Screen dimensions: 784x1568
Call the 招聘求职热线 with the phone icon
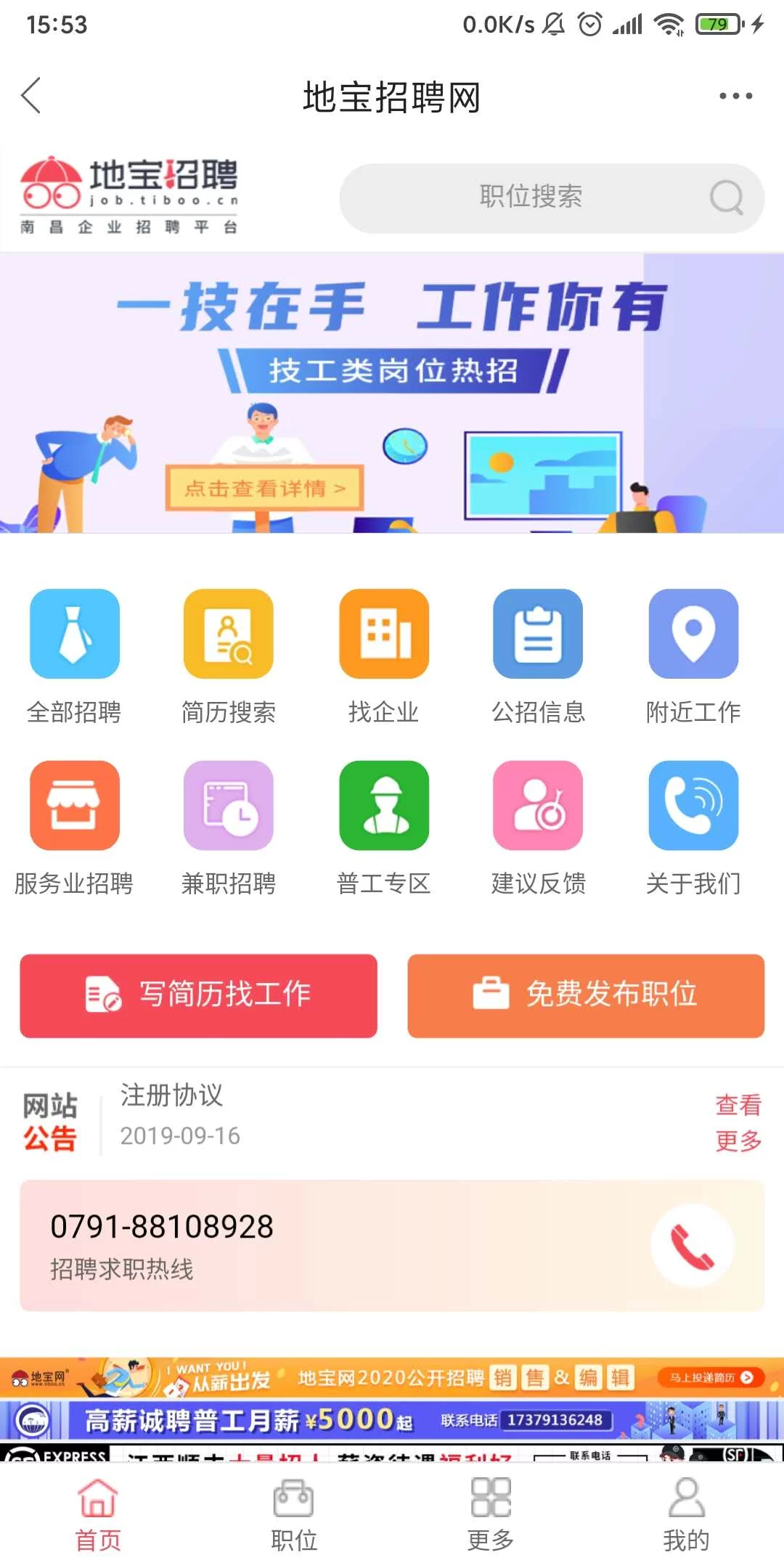point(693,1246)
